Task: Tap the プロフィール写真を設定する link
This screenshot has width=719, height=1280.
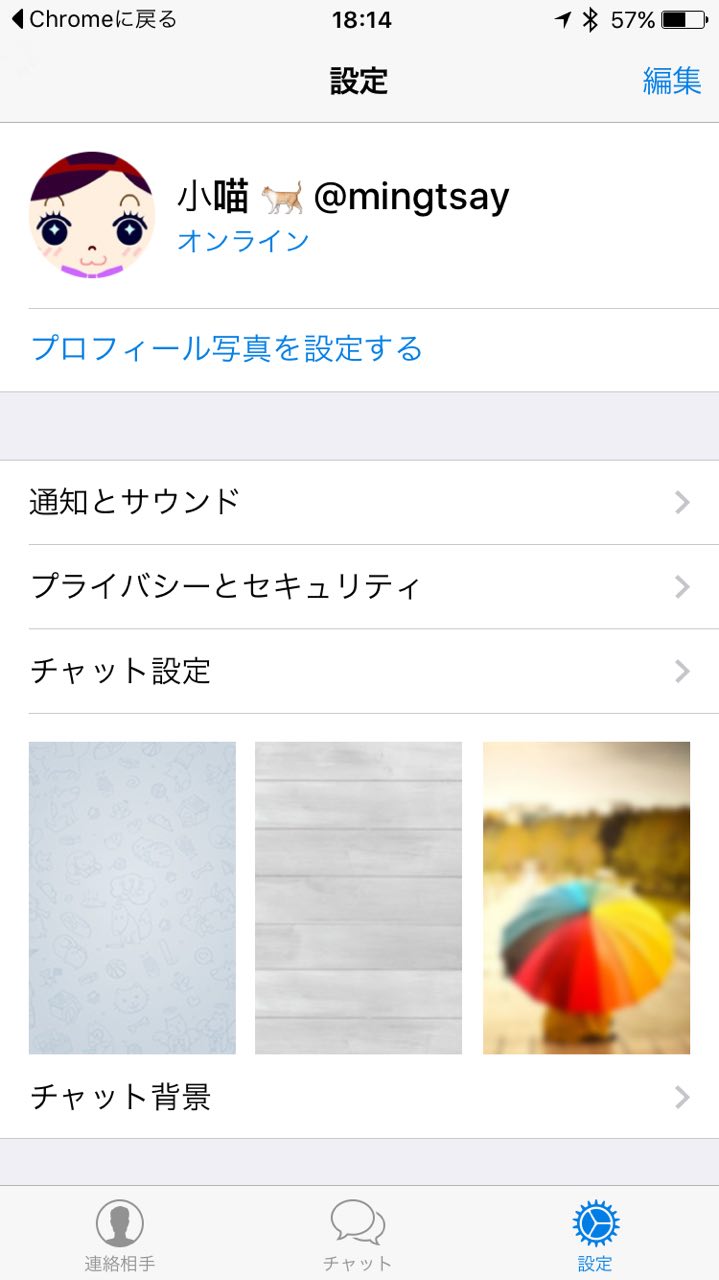Action: pos(227,349)
